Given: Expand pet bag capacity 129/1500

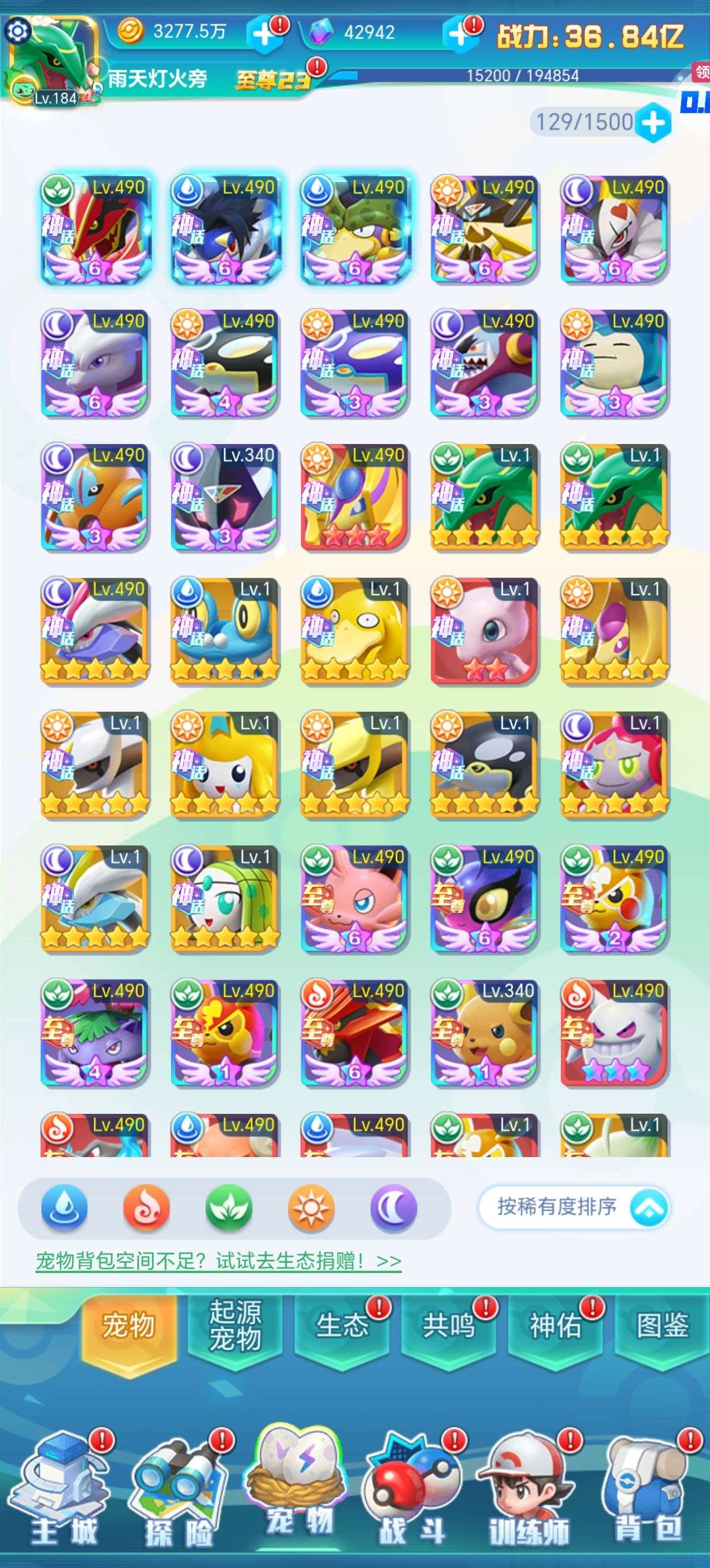Looking at the screenshot, I should [653, 123].
